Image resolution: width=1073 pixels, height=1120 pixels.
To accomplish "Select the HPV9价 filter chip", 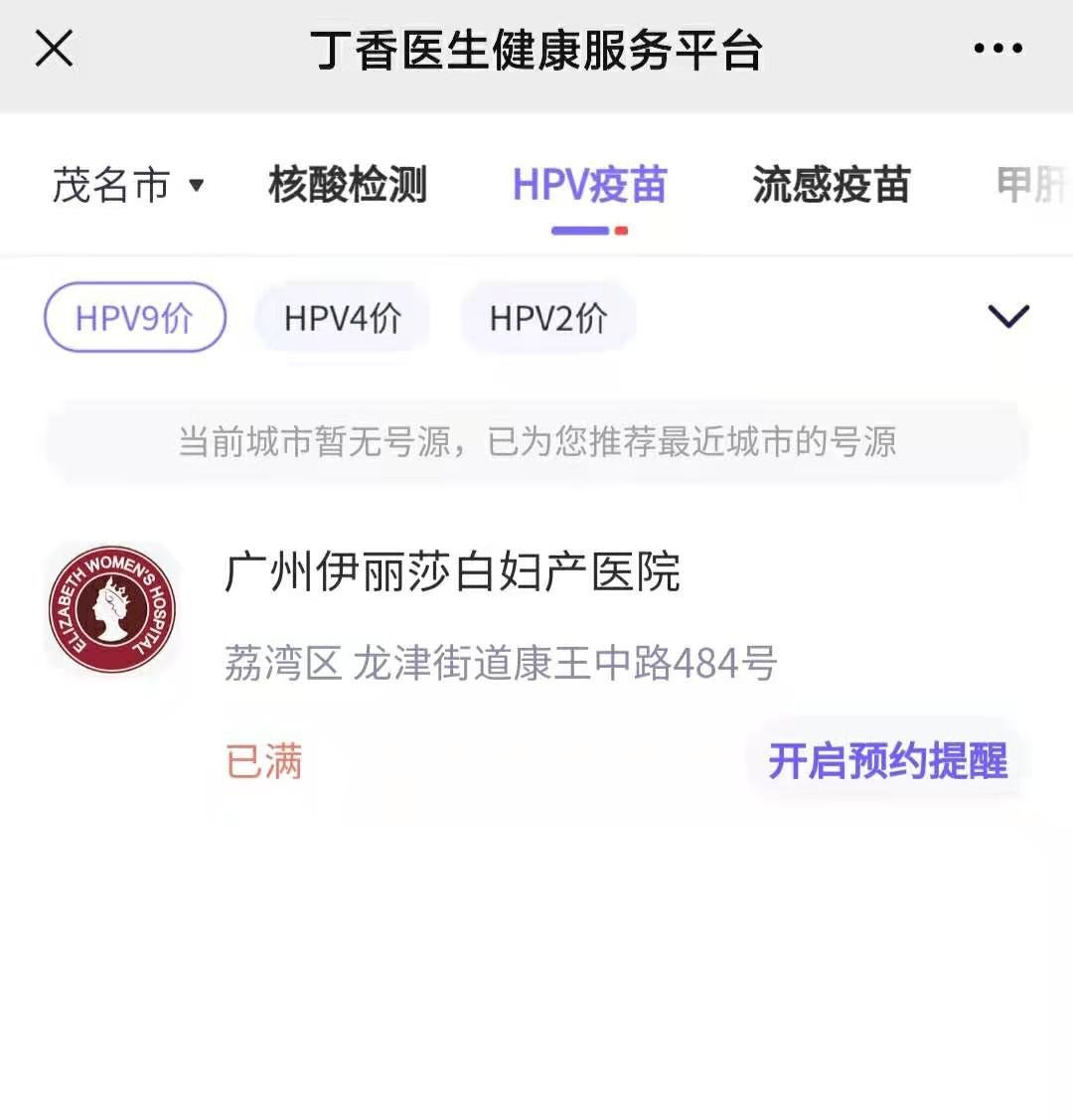I will pos(135,318).
